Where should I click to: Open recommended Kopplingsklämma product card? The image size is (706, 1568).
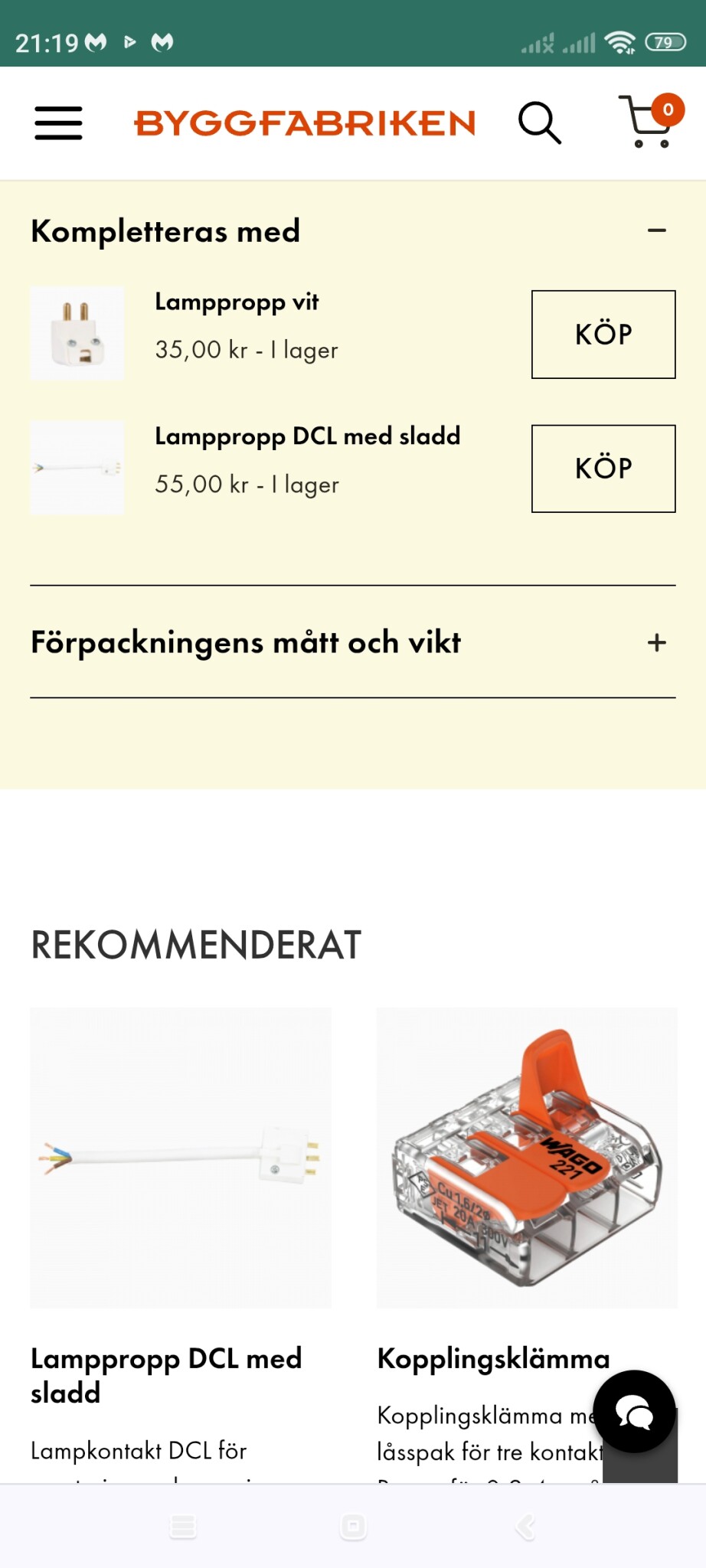tap(527, 1158)
